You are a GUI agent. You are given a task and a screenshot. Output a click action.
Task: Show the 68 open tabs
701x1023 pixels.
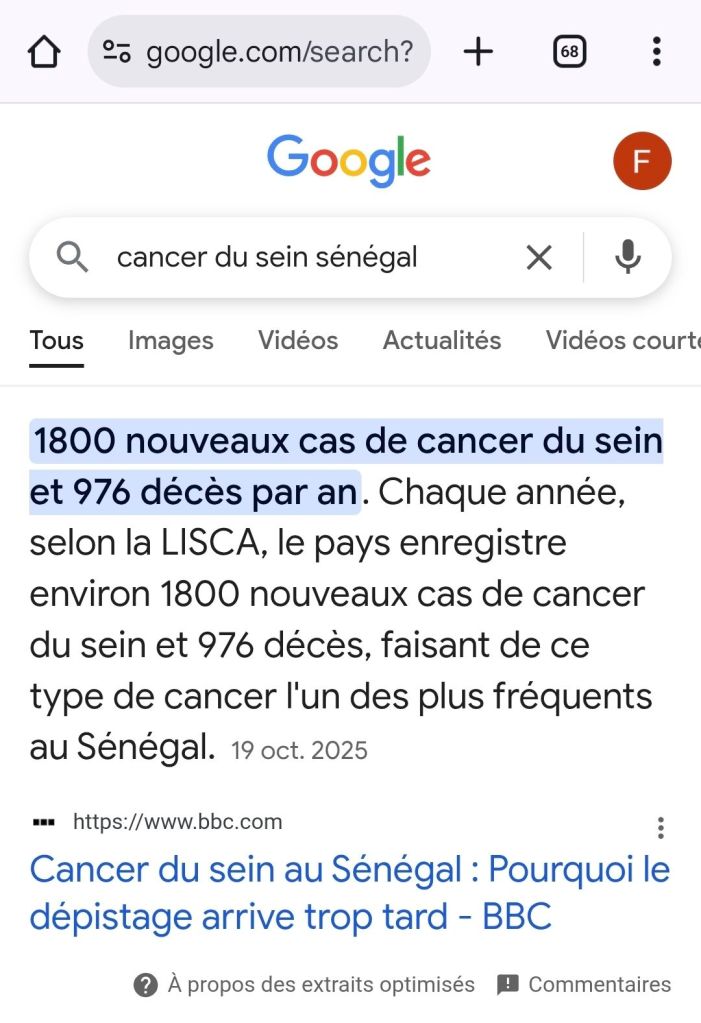pos(569,52)
